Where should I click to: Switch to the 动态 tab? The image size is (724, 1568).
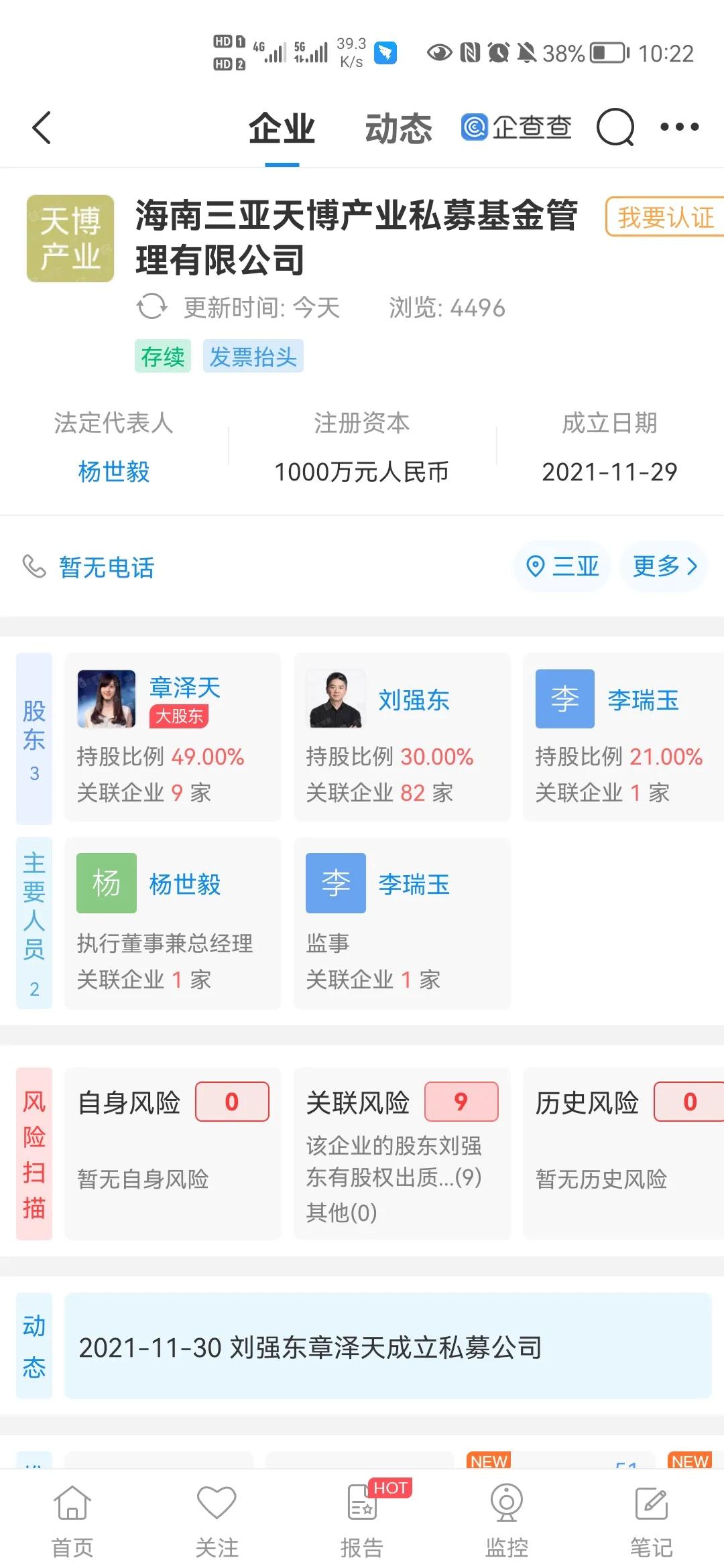pyautogui.click(x=398, y=129)
